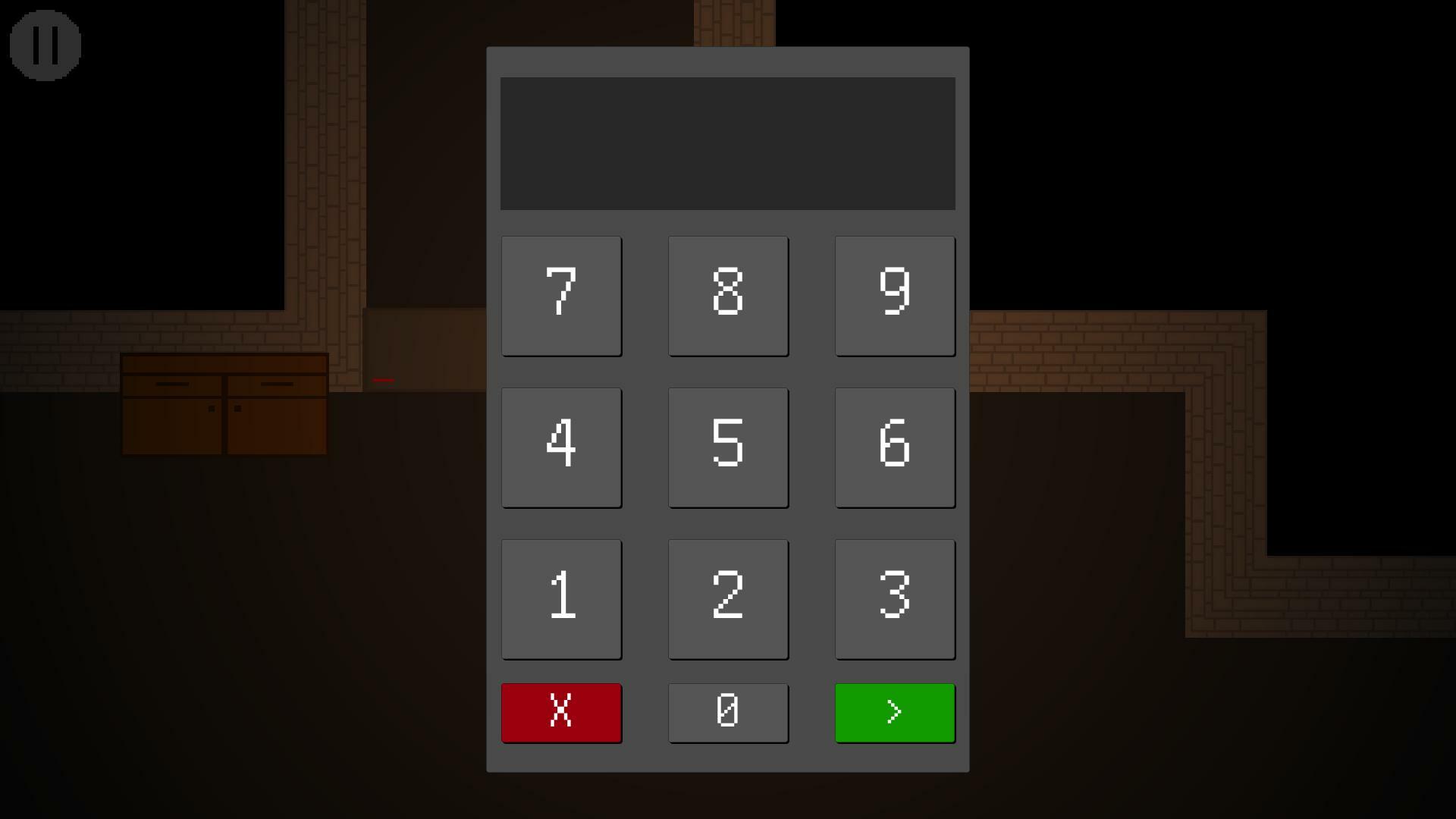Enter digit 1 on the keypad

coord(561,599)
